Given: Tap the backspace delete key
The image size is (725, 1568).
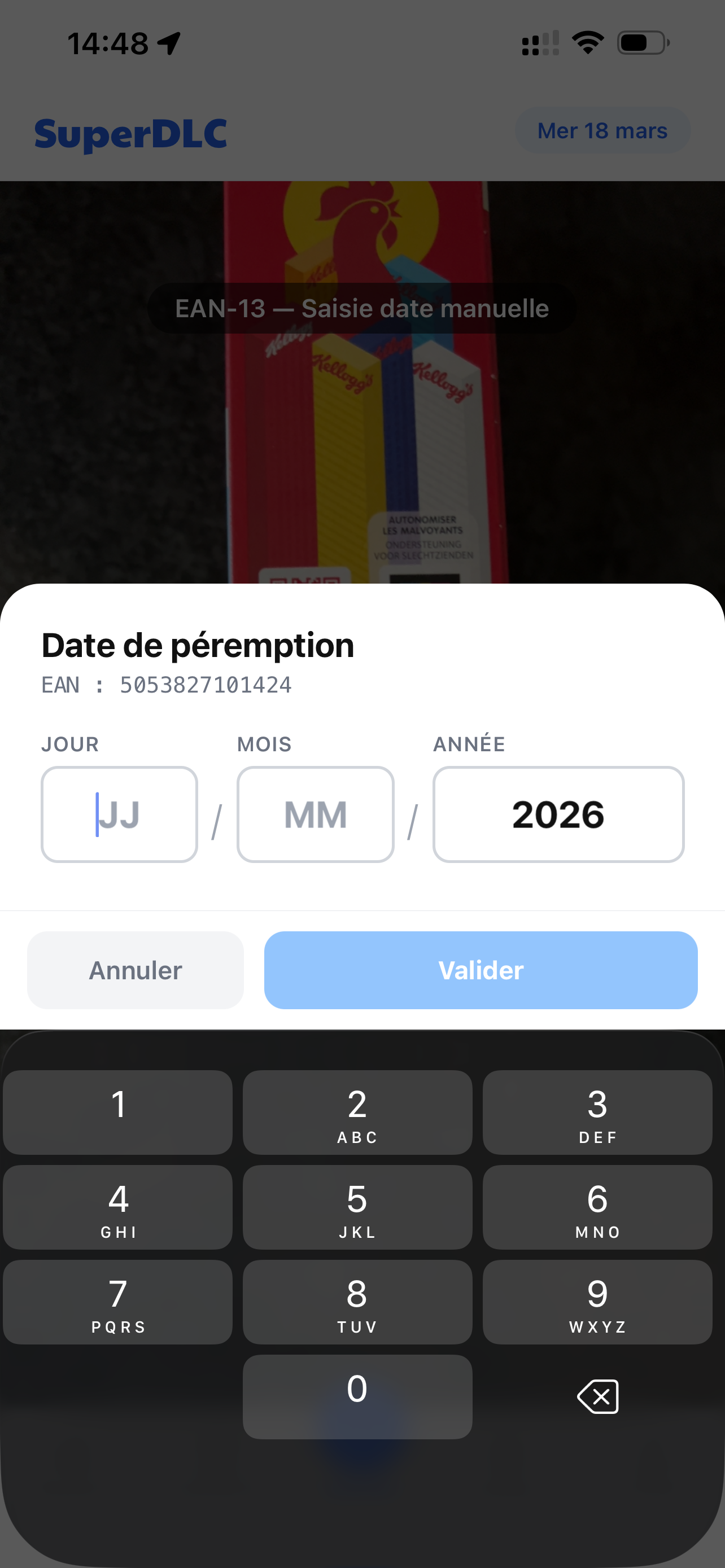Looking at the screenshot, I should 597,1397.
